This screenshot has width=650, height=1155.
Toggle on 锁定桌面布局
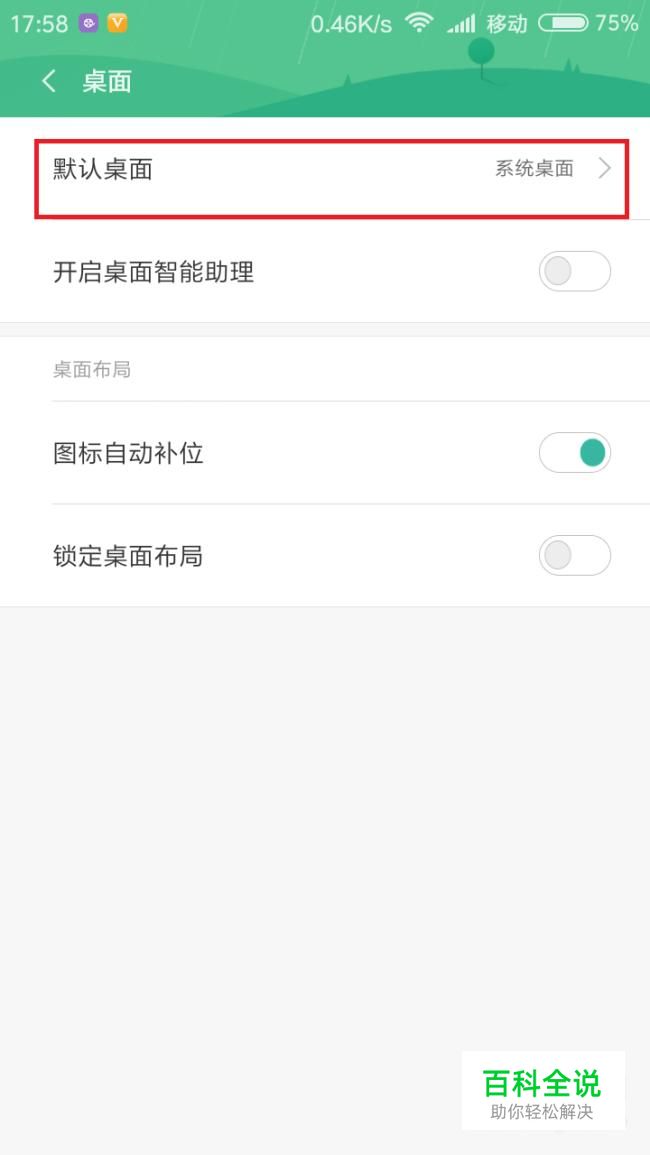tap(574, 555)
